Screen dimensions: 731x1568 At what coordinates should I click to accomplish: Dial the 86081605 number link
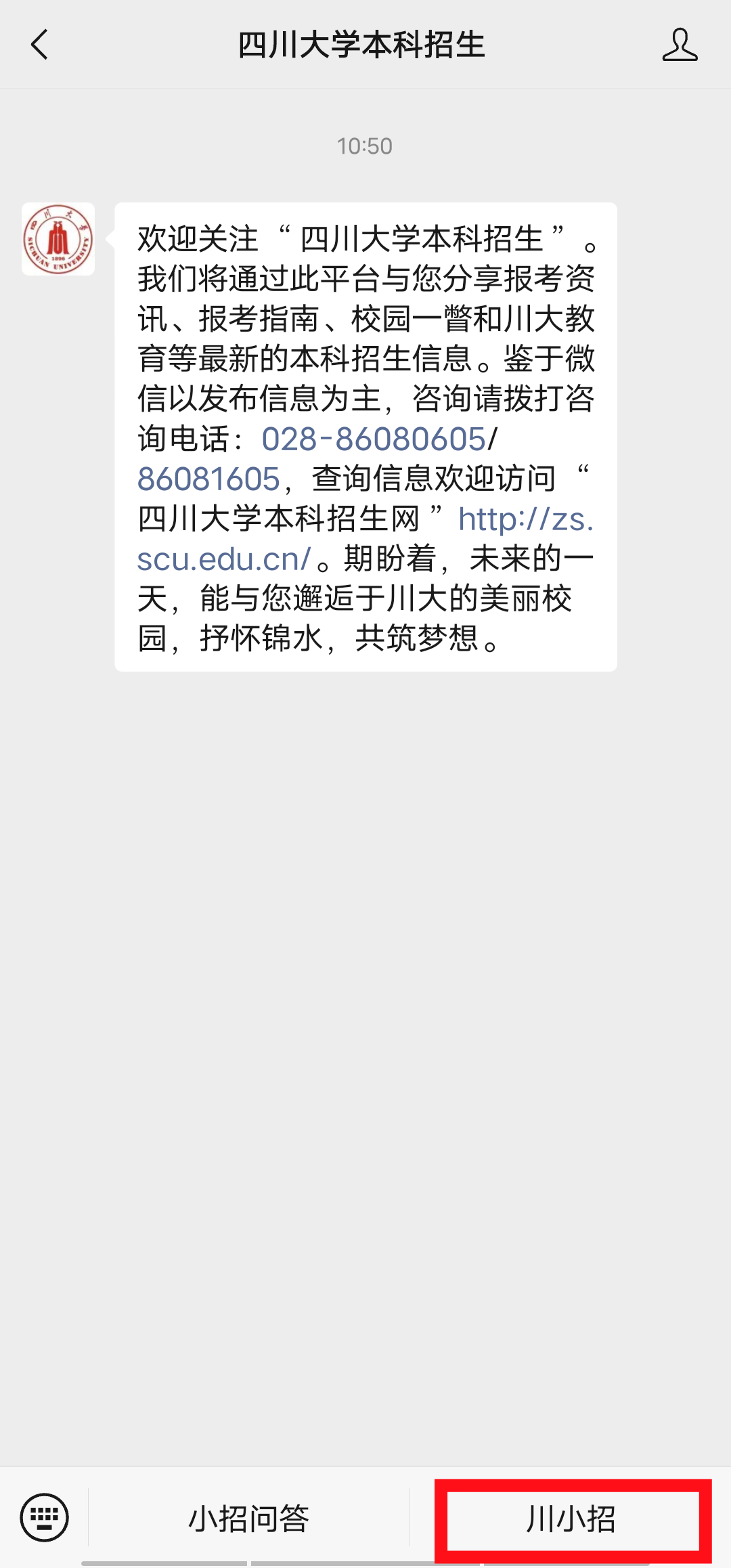point(208,479)
